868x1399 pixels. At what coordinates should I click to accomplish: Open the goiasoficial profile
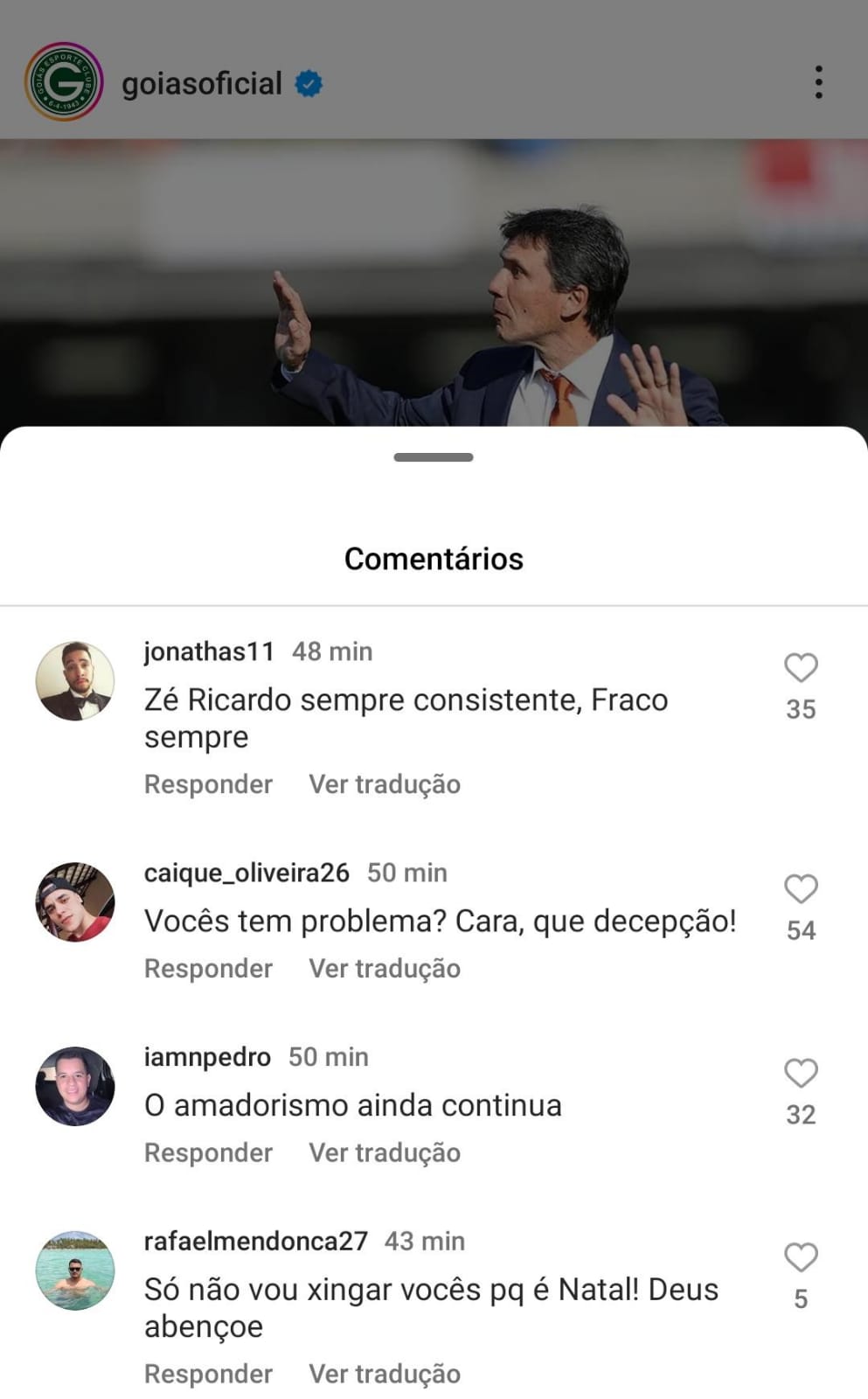(x=201, y=84)
